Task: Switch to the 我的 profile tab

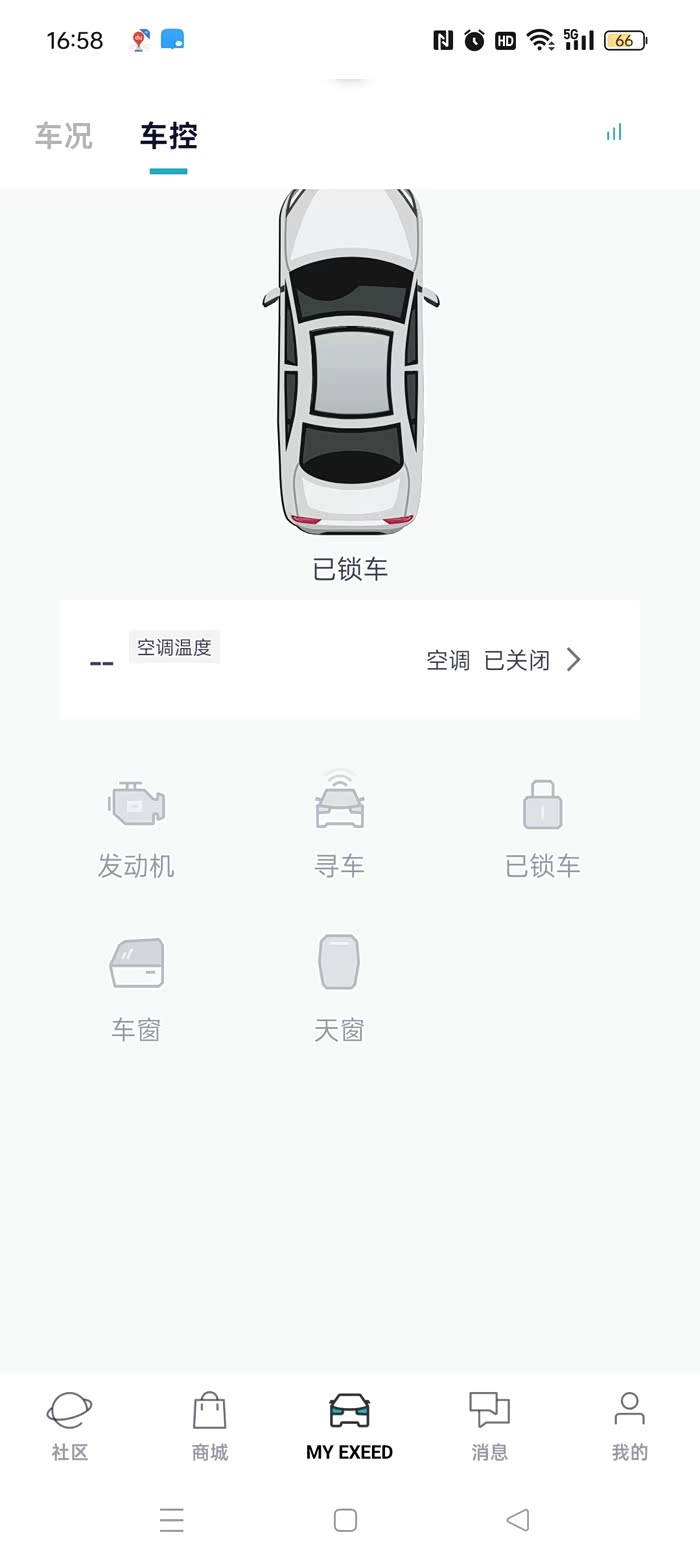Action: click(629, 1426)
